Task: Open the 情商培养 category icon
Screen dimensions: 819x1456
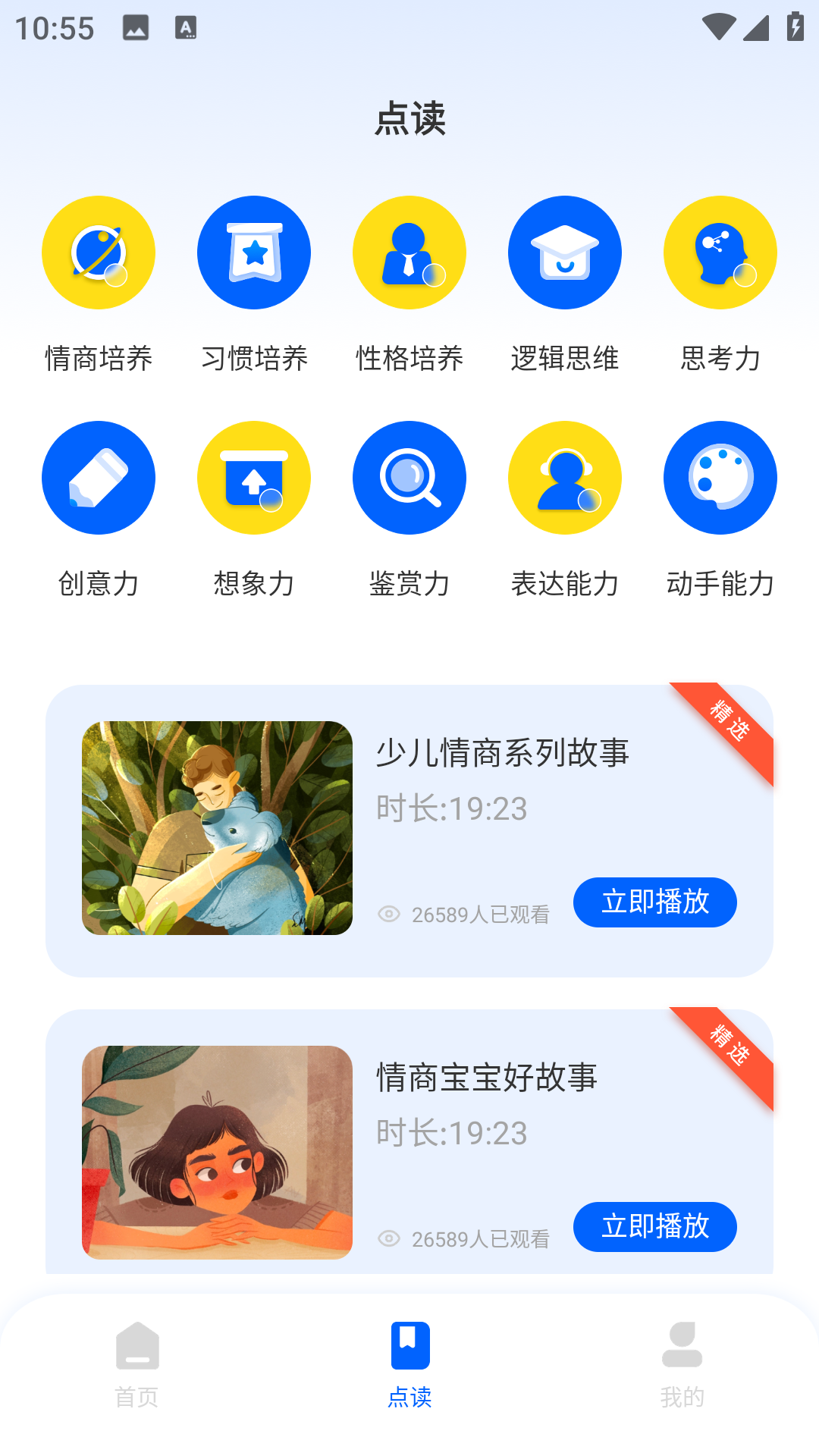Action: point(98,253)
